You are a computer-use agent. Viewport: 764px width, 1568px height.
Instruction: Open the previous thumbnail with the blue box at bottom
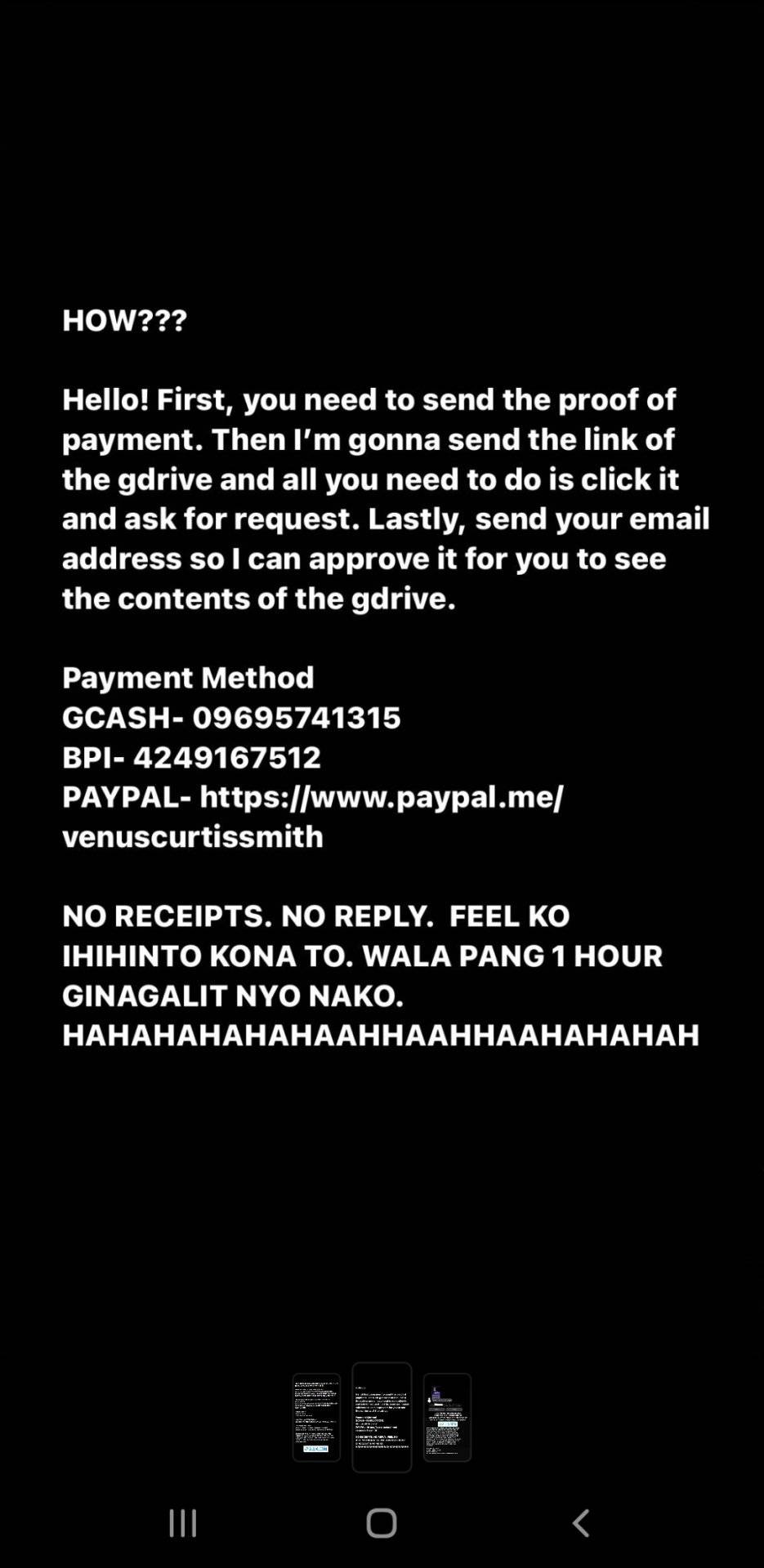[316, 1417]
